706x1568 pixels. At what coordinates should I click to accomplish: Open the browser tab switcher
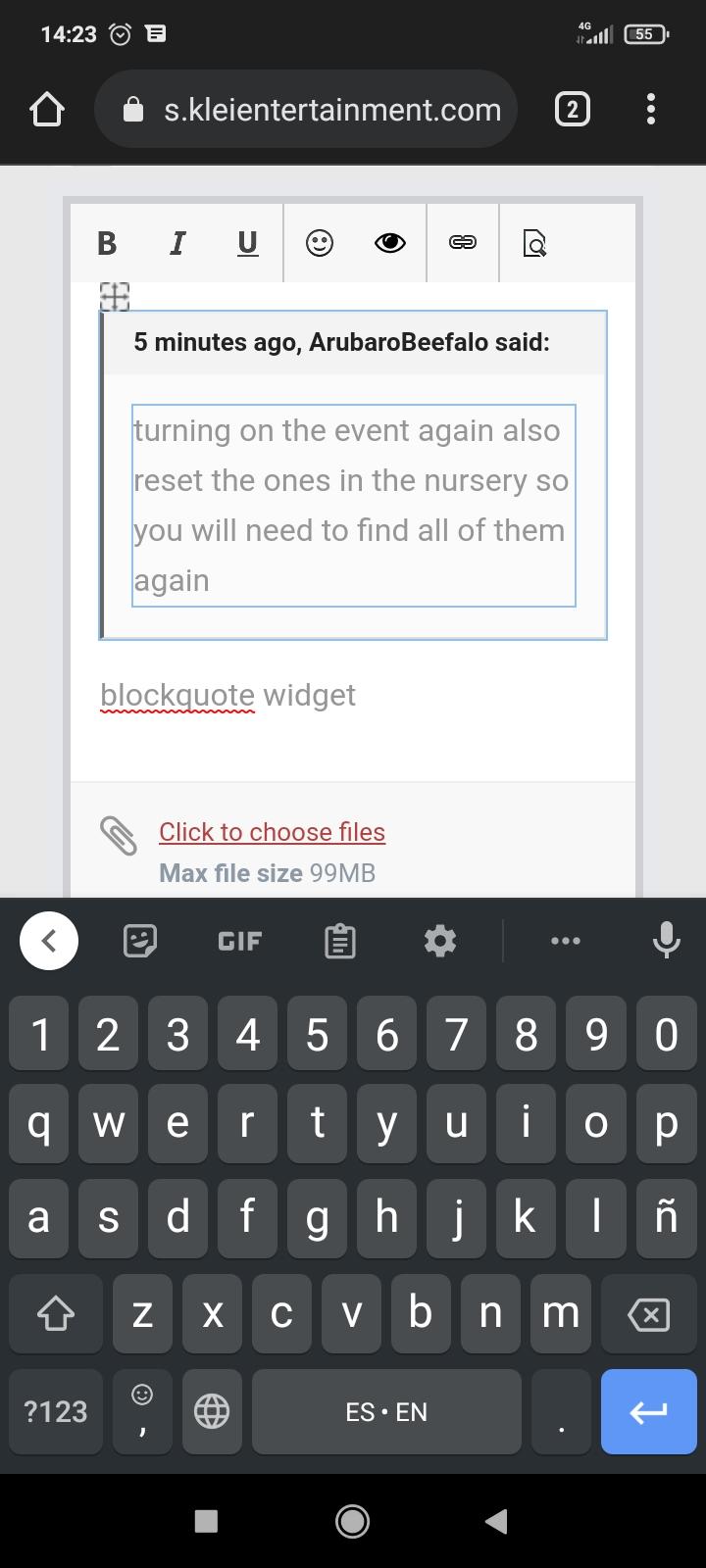click(x=573, y=109)
